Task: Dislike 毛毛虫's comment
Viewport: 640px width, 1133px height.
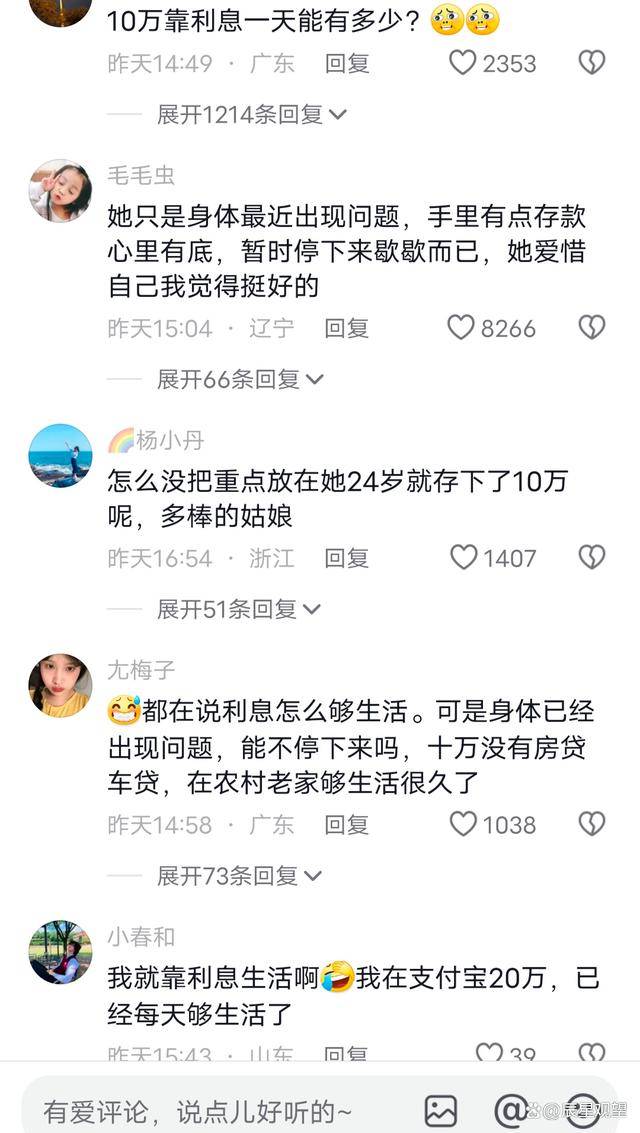Action: point(592,328)
